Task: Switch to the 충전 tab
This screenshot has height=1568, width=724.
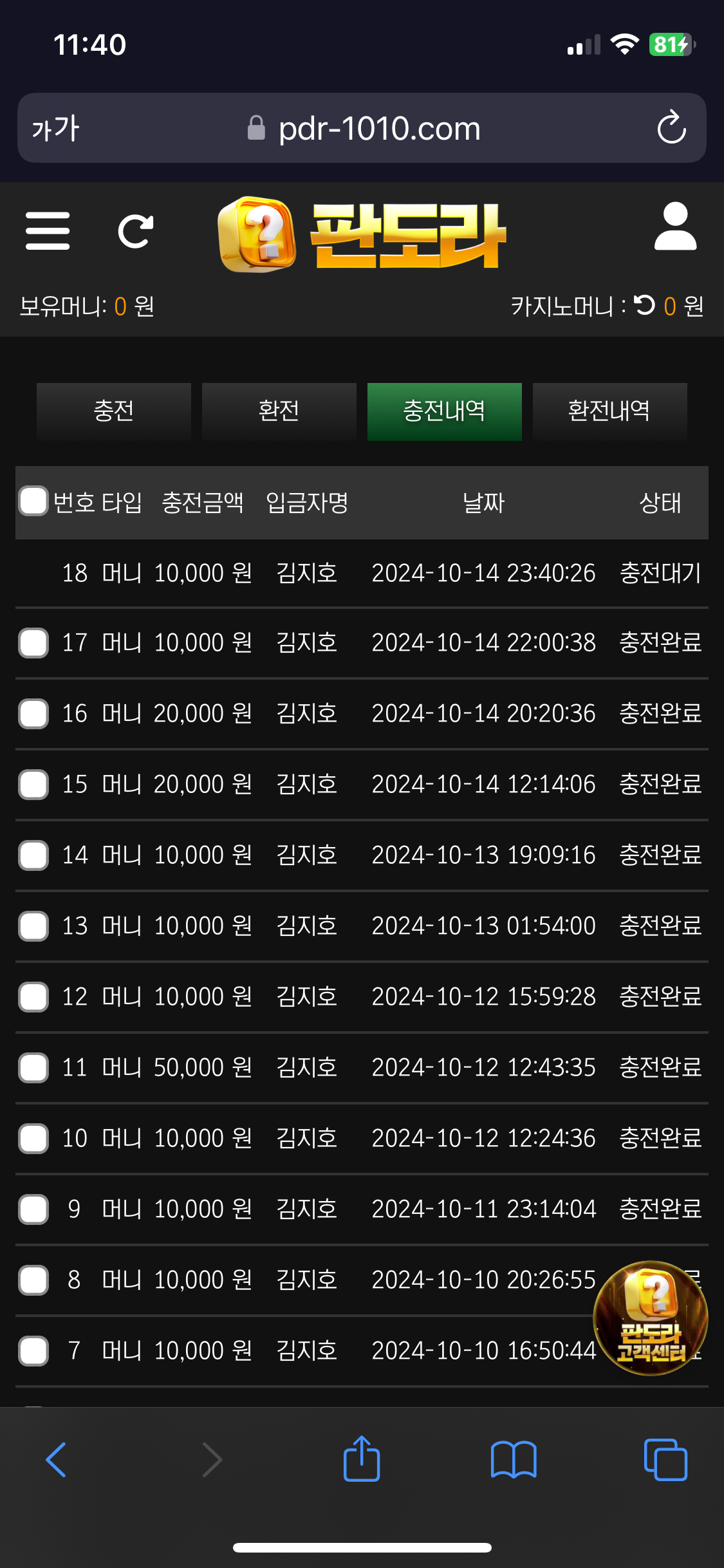Action: point(114,411)
